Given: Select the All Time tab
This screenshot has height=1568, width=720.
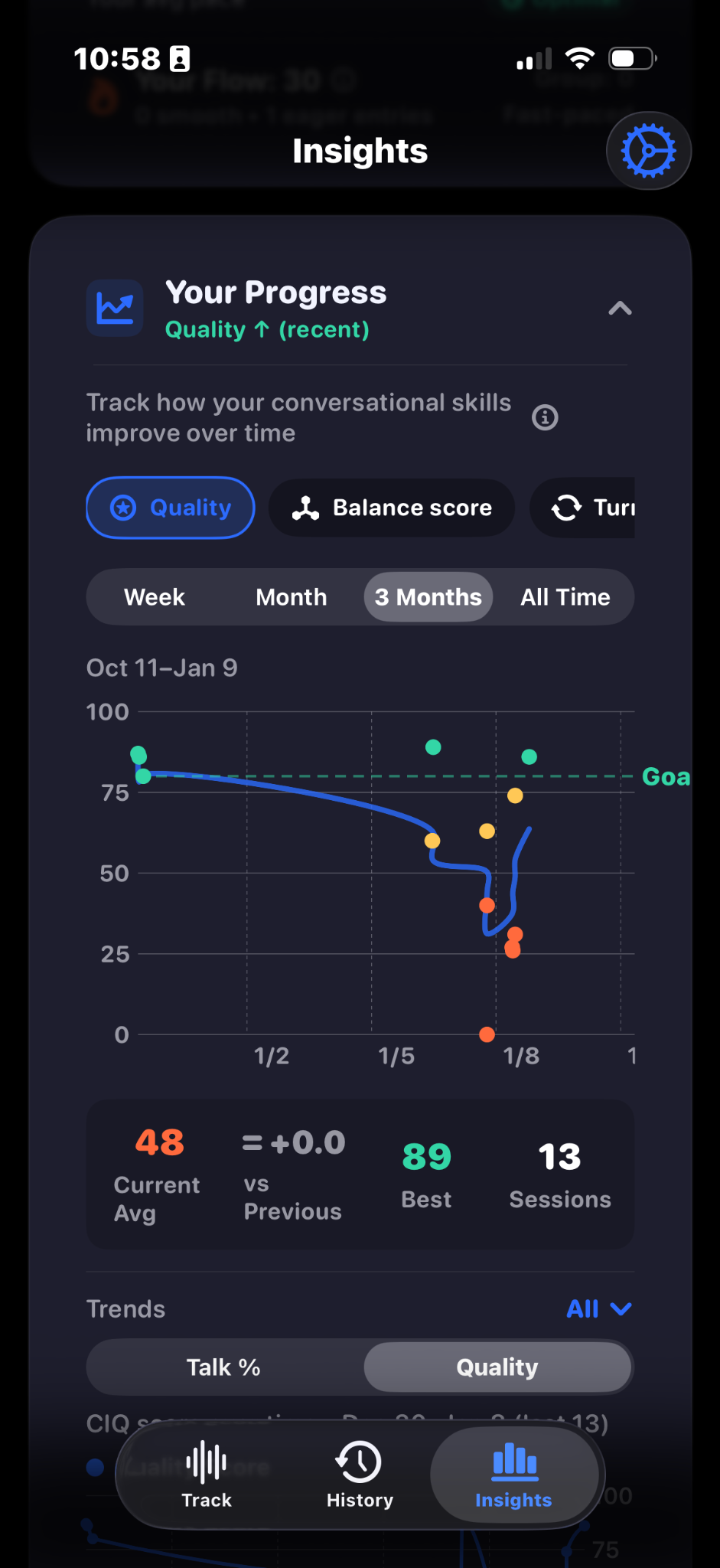Looking at the screenshot, I should pyautogui.click(x=565, y=597).
